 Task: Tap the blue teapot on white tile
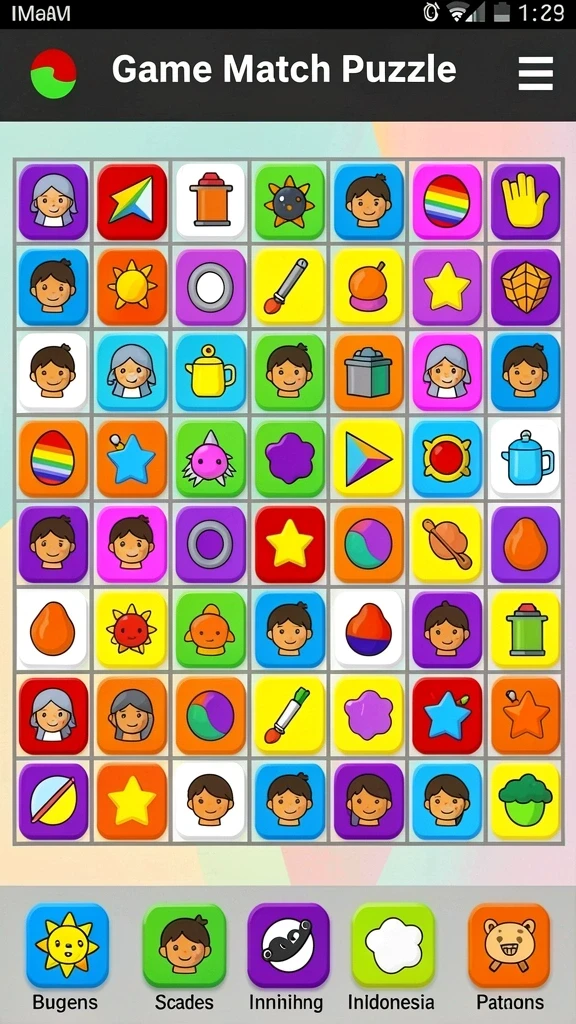click(525, 457)
